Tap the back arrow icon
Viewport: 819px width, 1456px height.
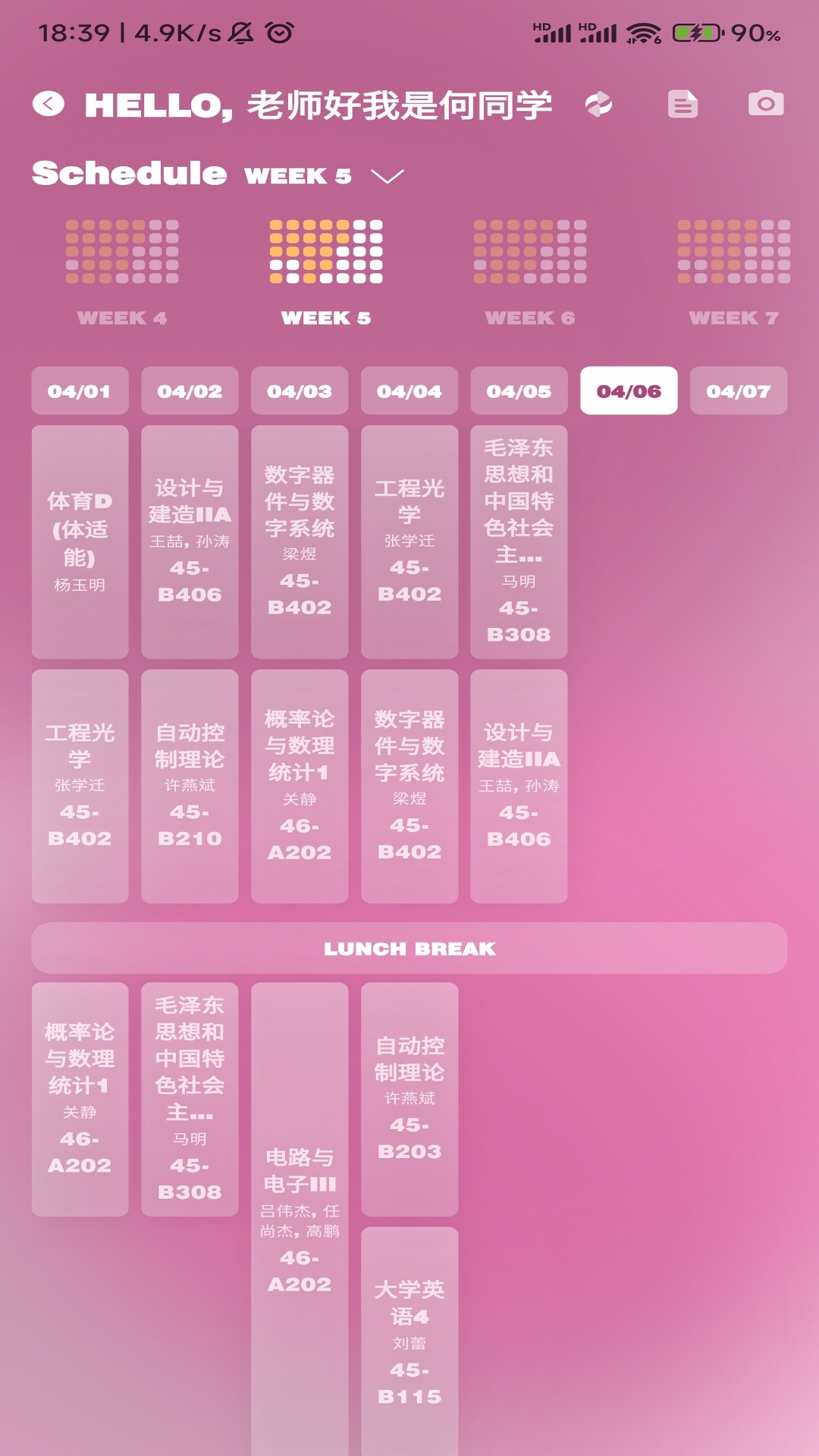click(48, 103)
